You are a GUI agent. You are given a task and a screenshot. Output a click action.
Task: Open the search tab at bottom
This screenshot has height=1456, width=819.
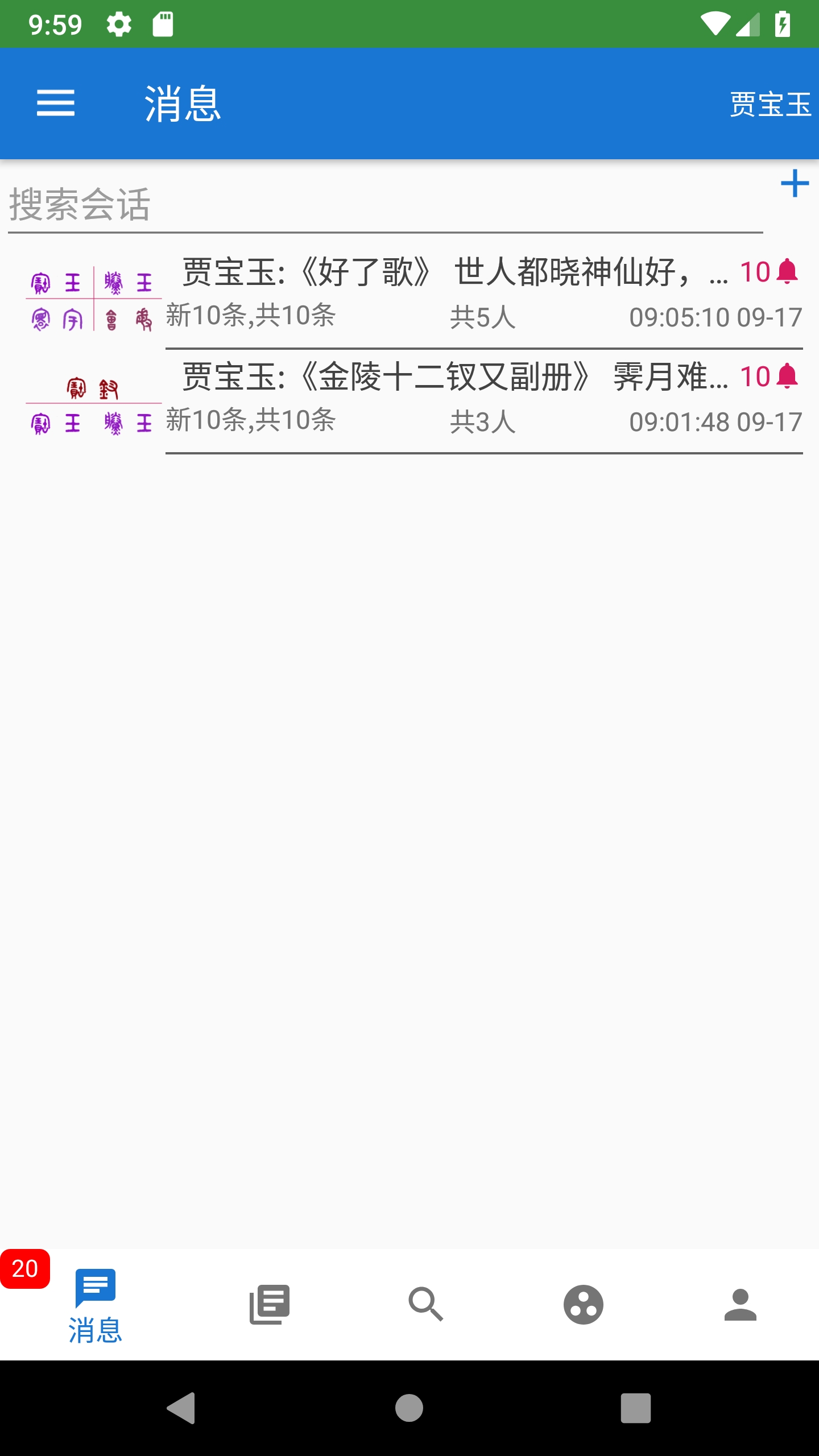point(427,1305)
